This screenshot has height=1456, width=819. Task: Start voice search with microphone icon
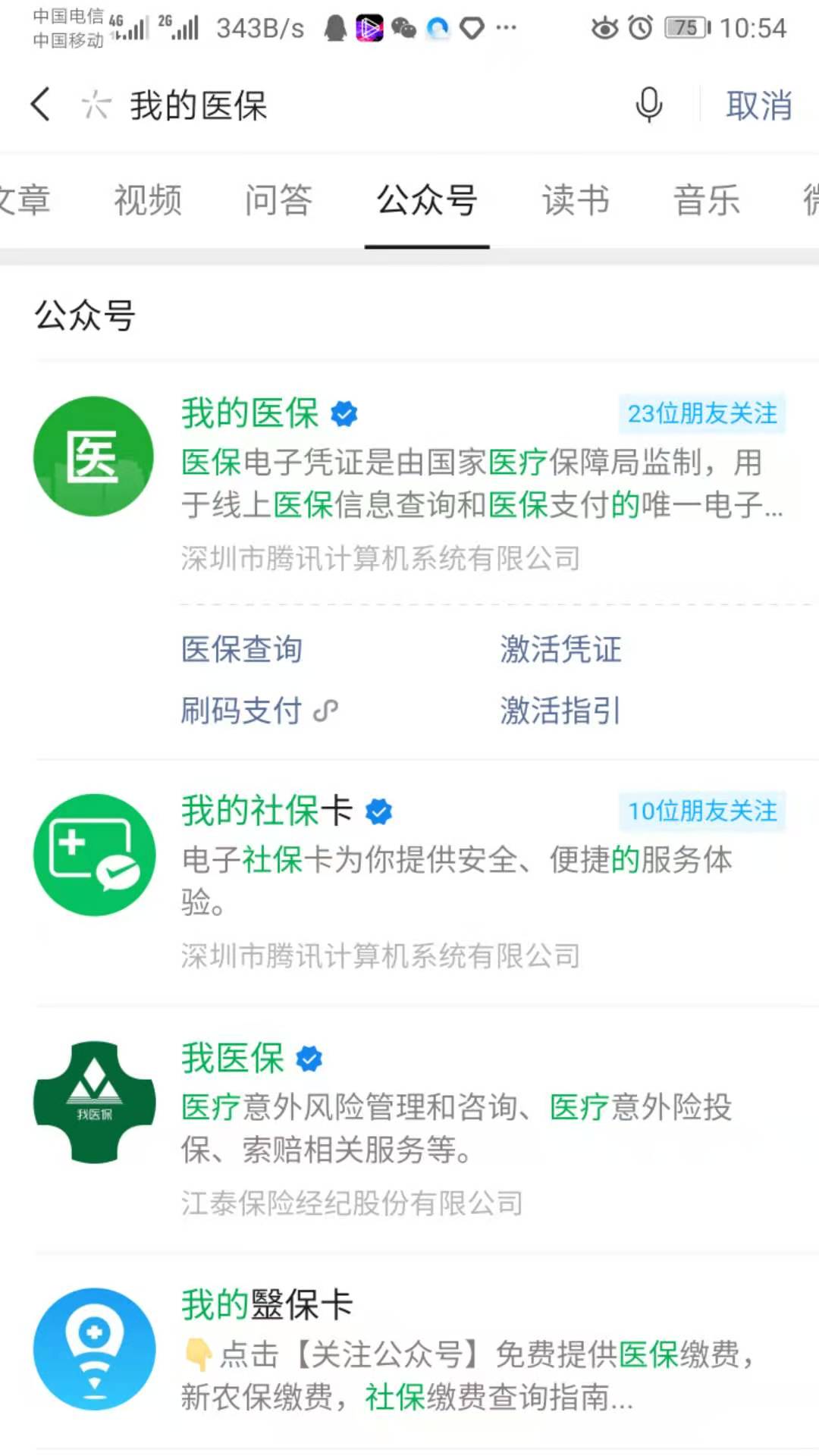click(x=648, y=105)
